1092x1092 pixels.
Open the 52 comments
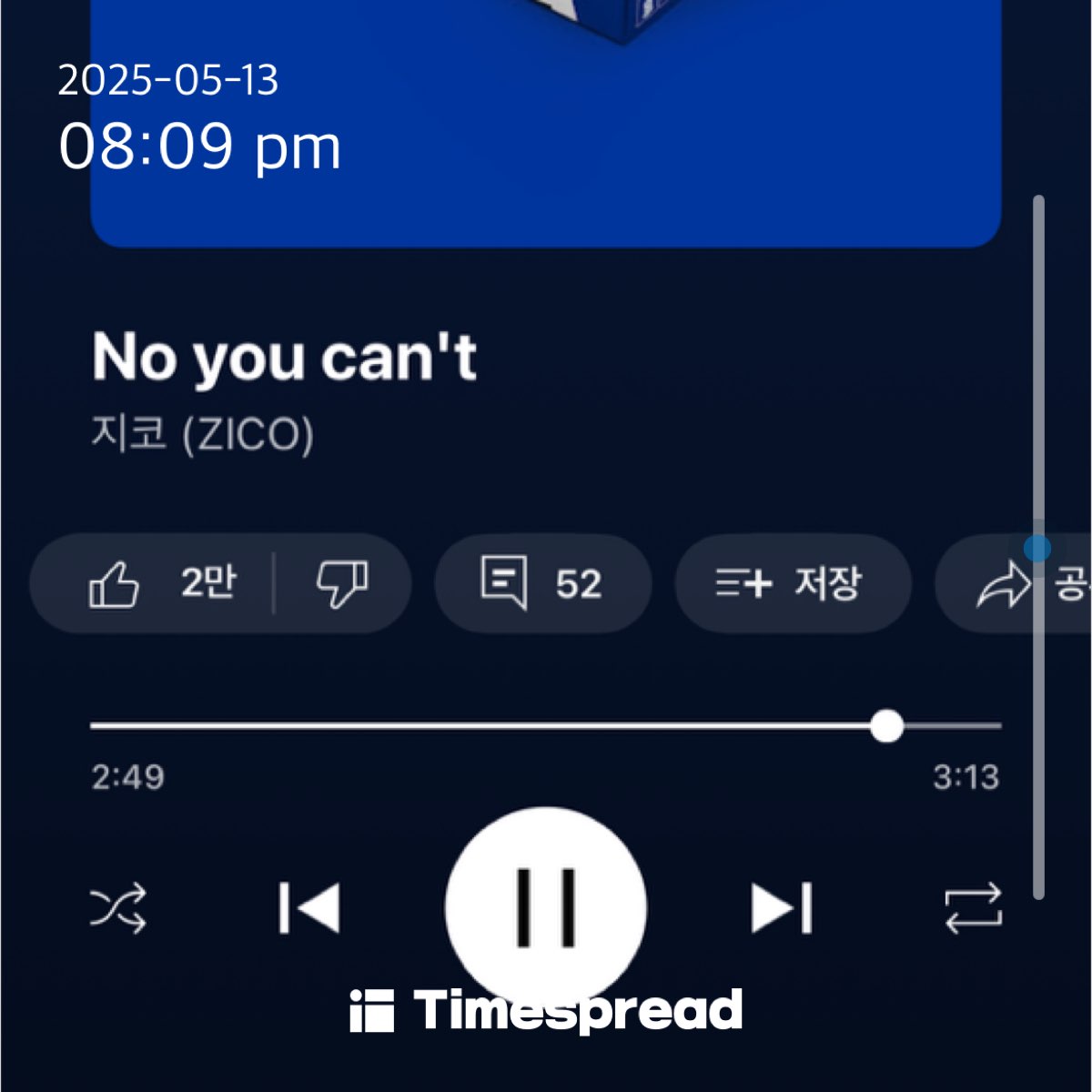[542, 583]
